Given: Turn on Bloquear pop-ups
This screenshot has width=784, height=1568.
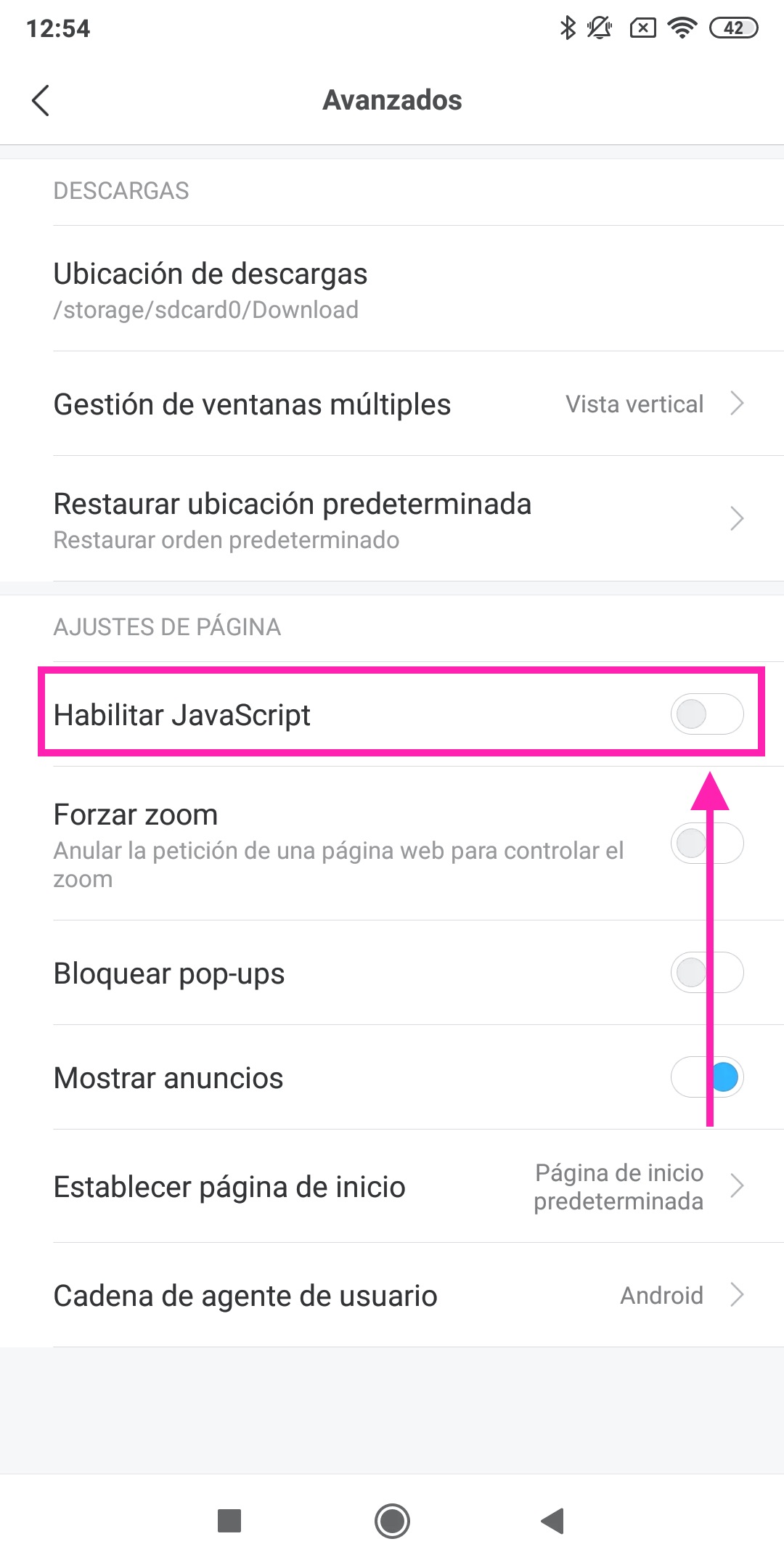Looking at the screenshot, I should pyautogui.click(x=706, y=973).
